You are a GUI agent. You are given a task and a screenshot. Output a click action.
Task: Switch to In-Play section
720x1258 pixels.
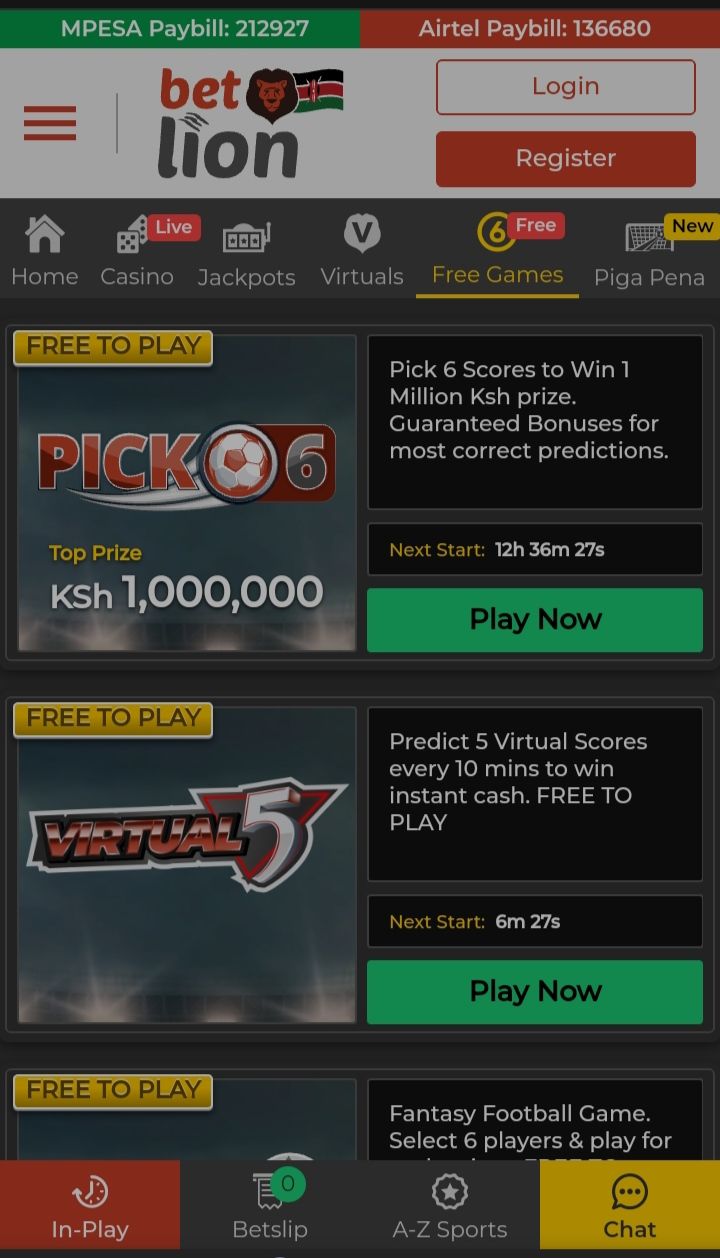(90, 1207)
